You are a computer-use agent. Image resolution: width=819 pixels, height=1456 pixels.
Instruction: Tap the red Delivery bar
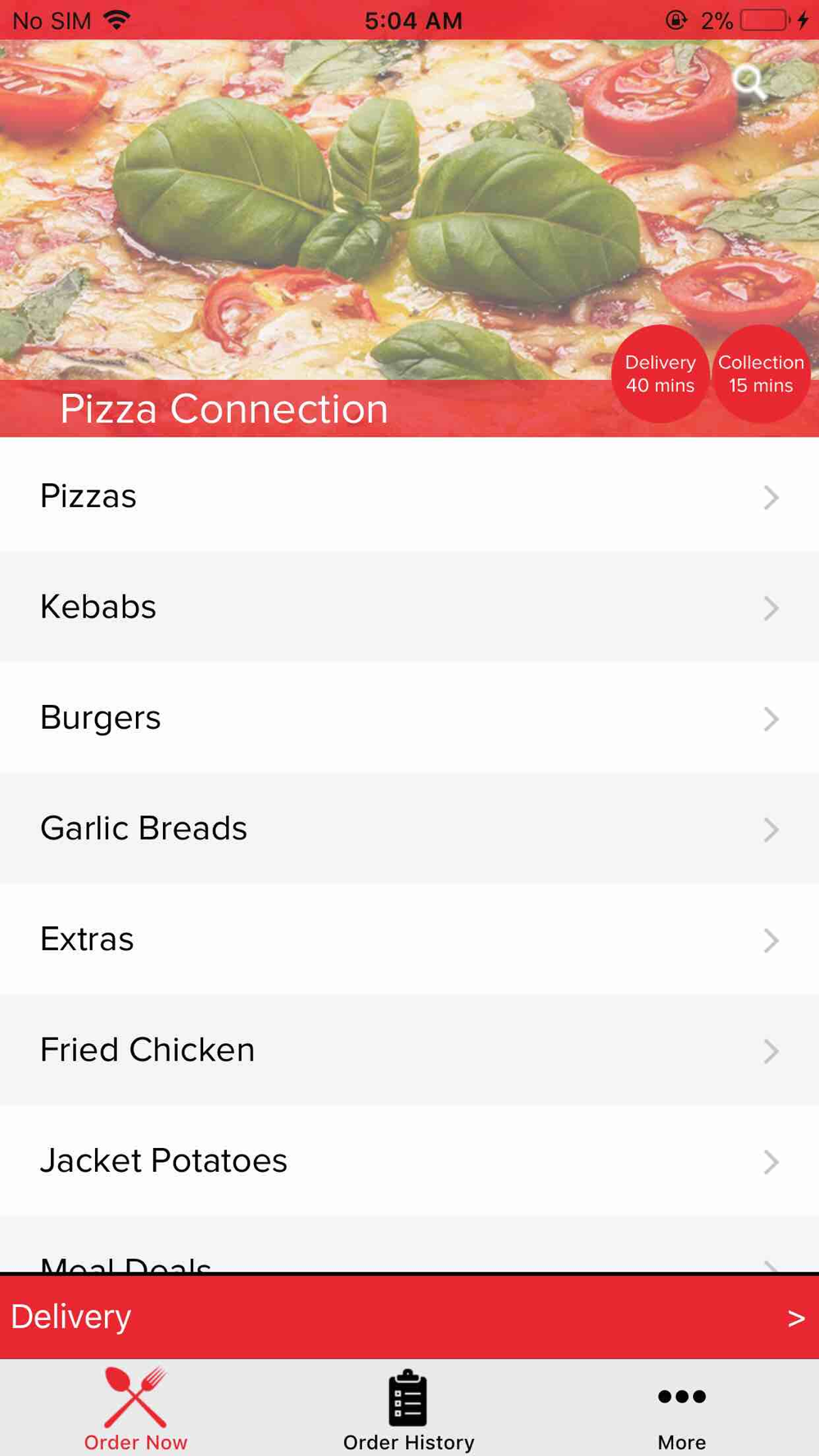(409, 1317)
